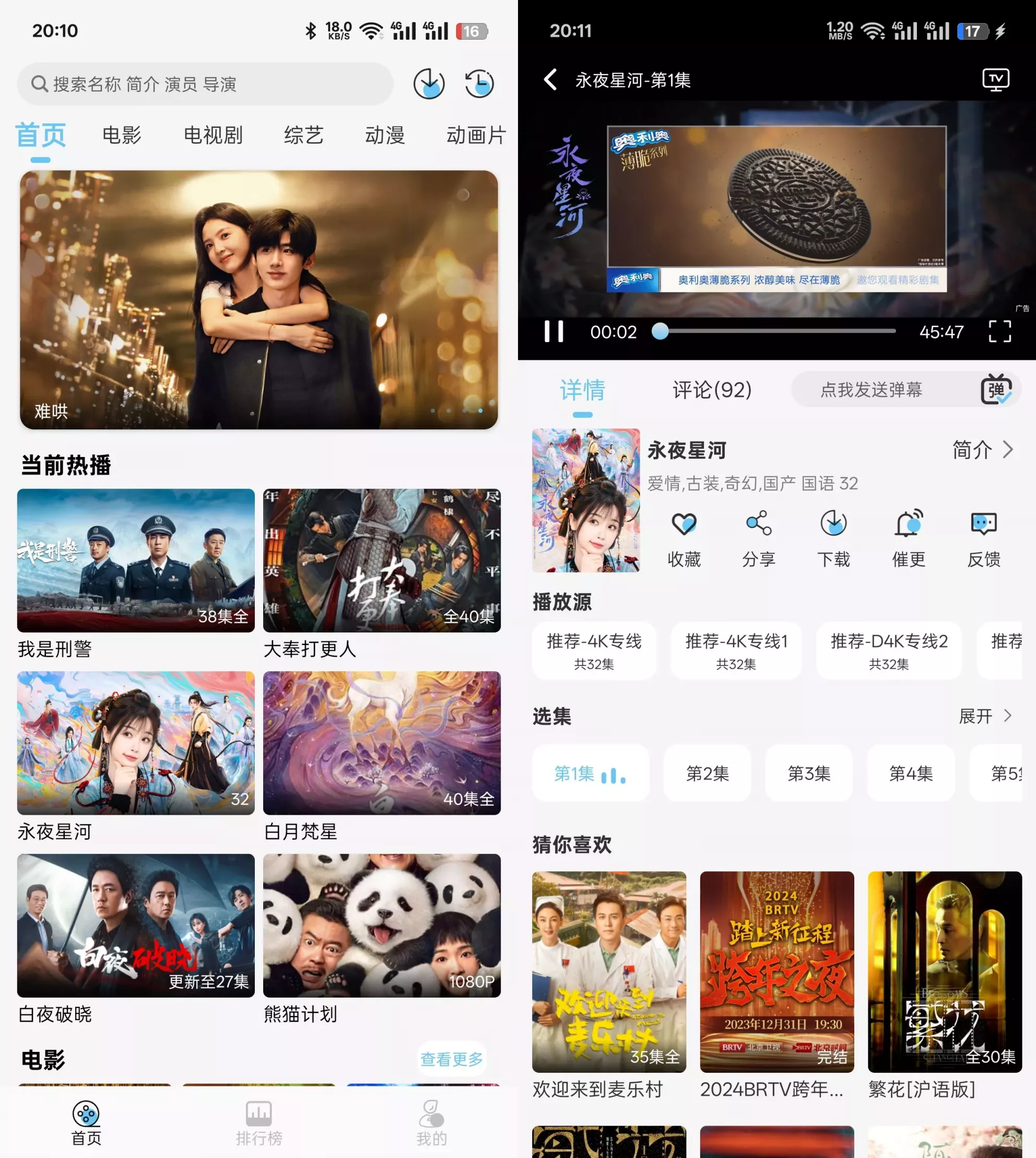Go back from the 永夜星河 player

point(550,80)
